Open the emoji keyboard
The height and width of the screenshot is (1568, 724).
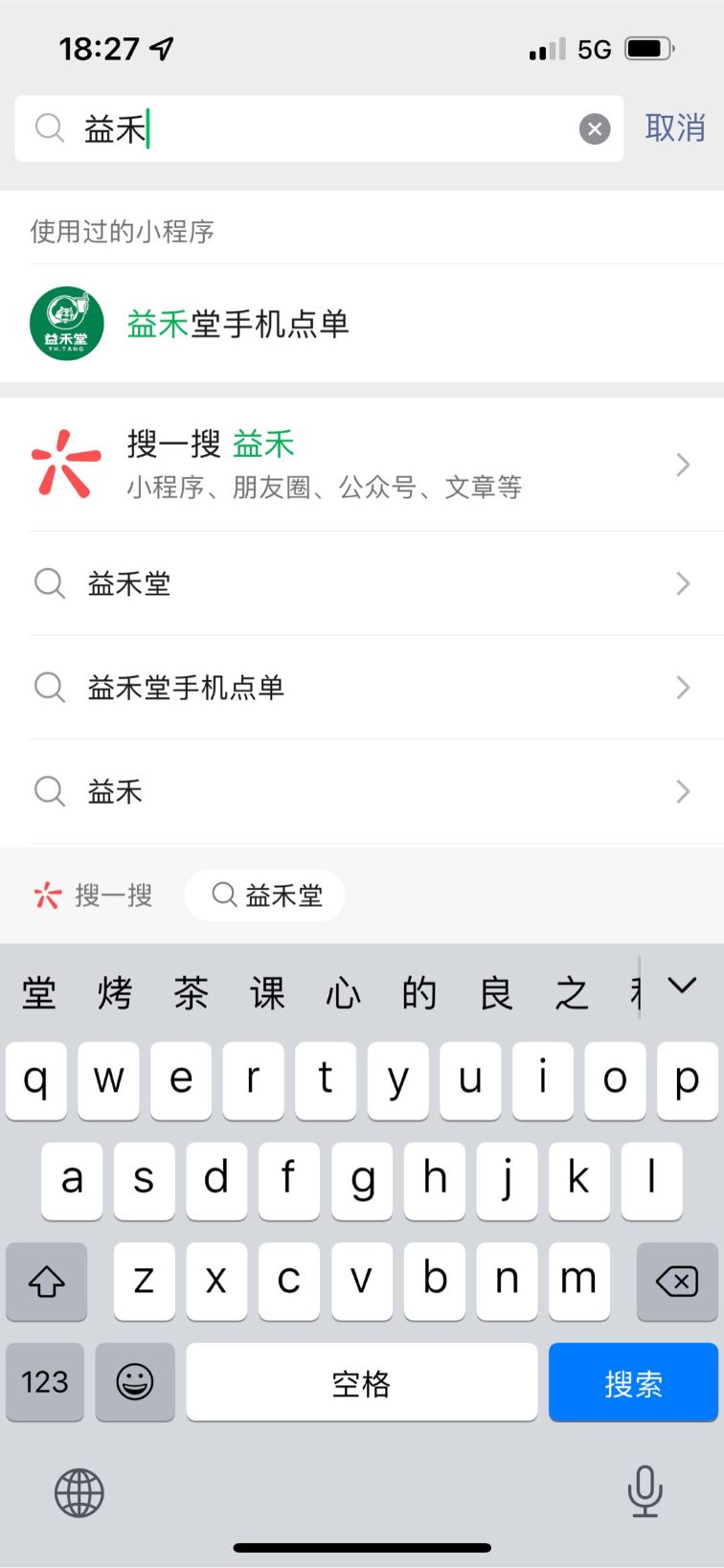pyautogui.click(x=135, y=1382)
